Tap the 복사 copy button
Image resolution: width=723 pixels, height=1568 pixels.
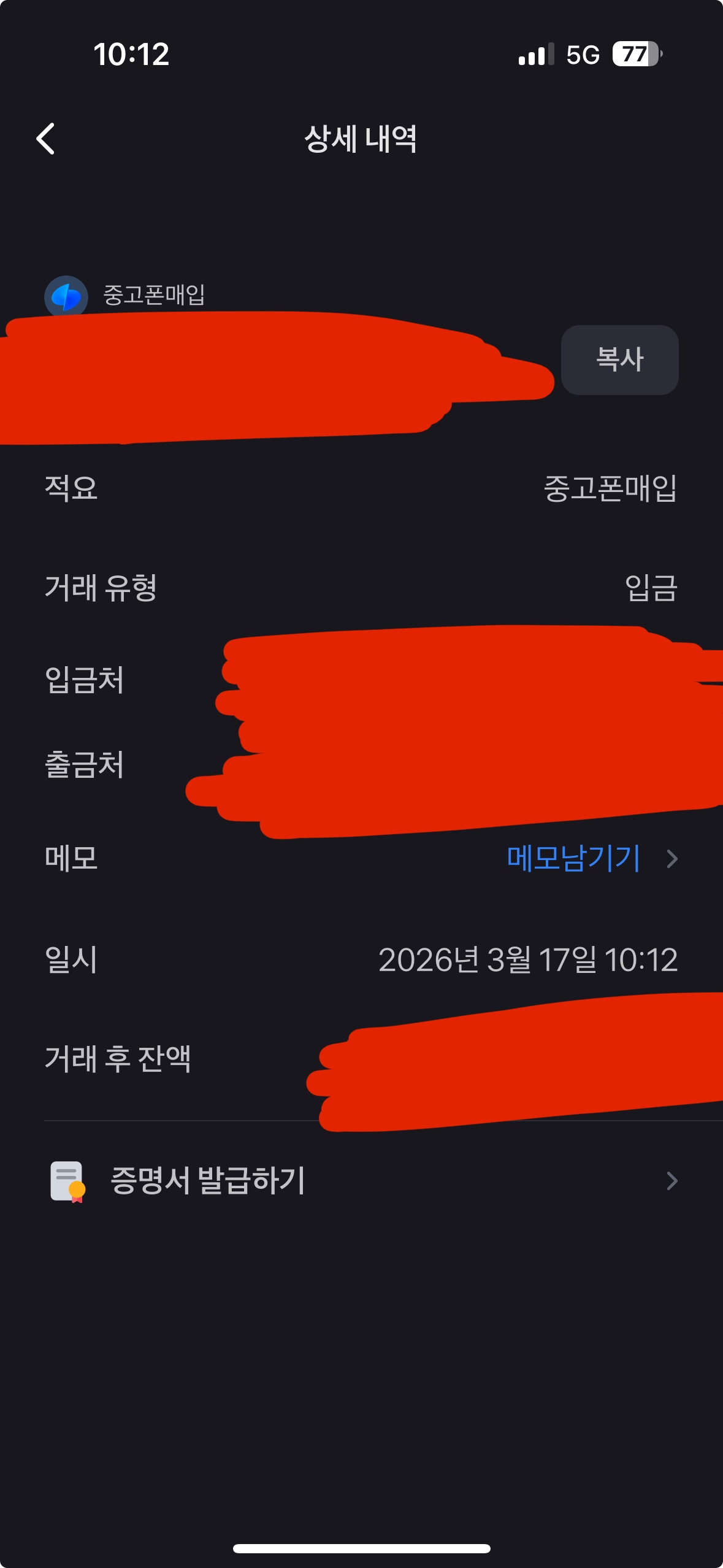pyautogui.click(x=619, y=359)
